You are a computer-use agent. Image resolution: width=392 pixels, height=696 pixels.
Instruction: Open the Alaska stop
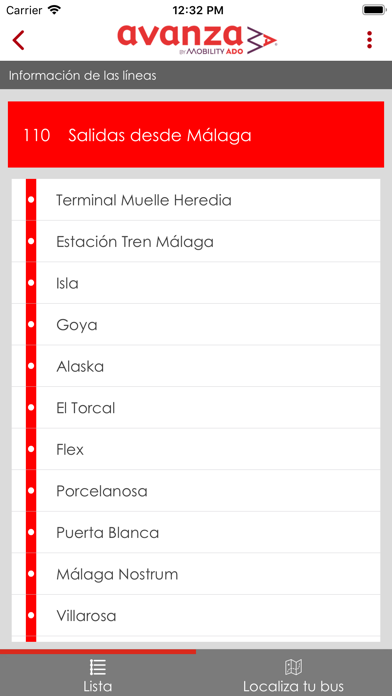(196, 367)
